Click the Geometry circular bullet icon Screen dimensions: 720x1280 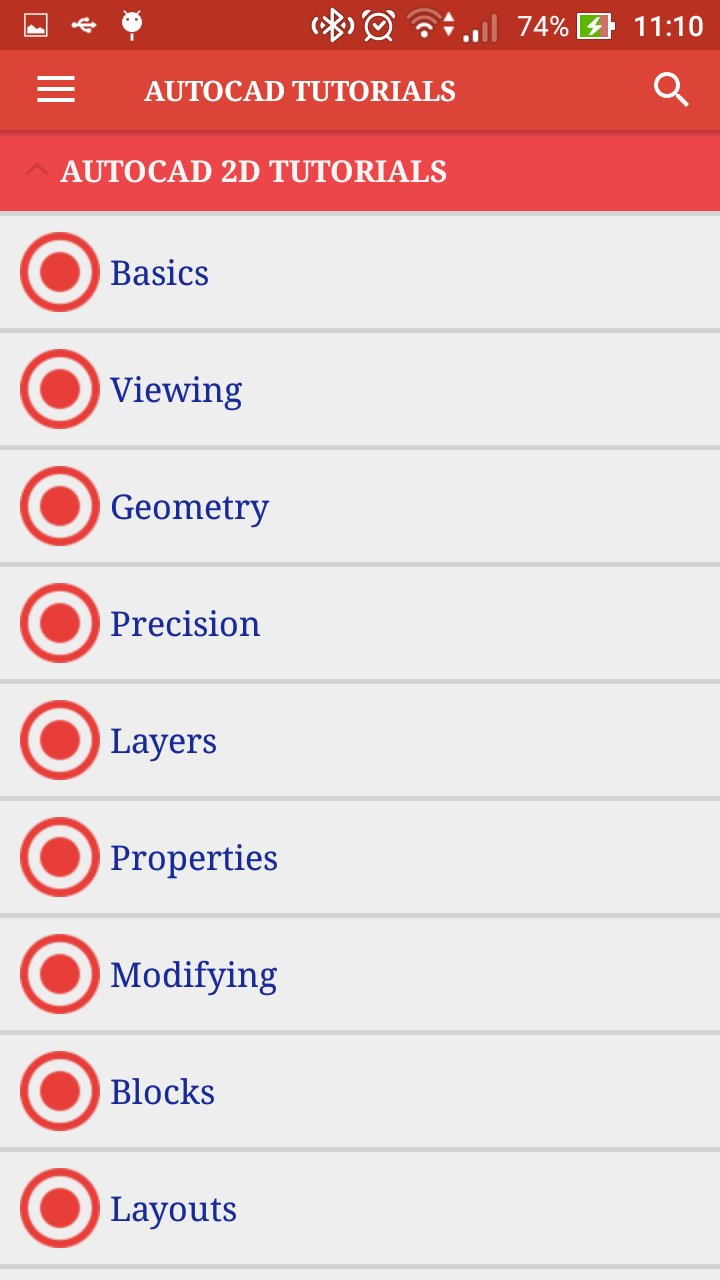59,506
